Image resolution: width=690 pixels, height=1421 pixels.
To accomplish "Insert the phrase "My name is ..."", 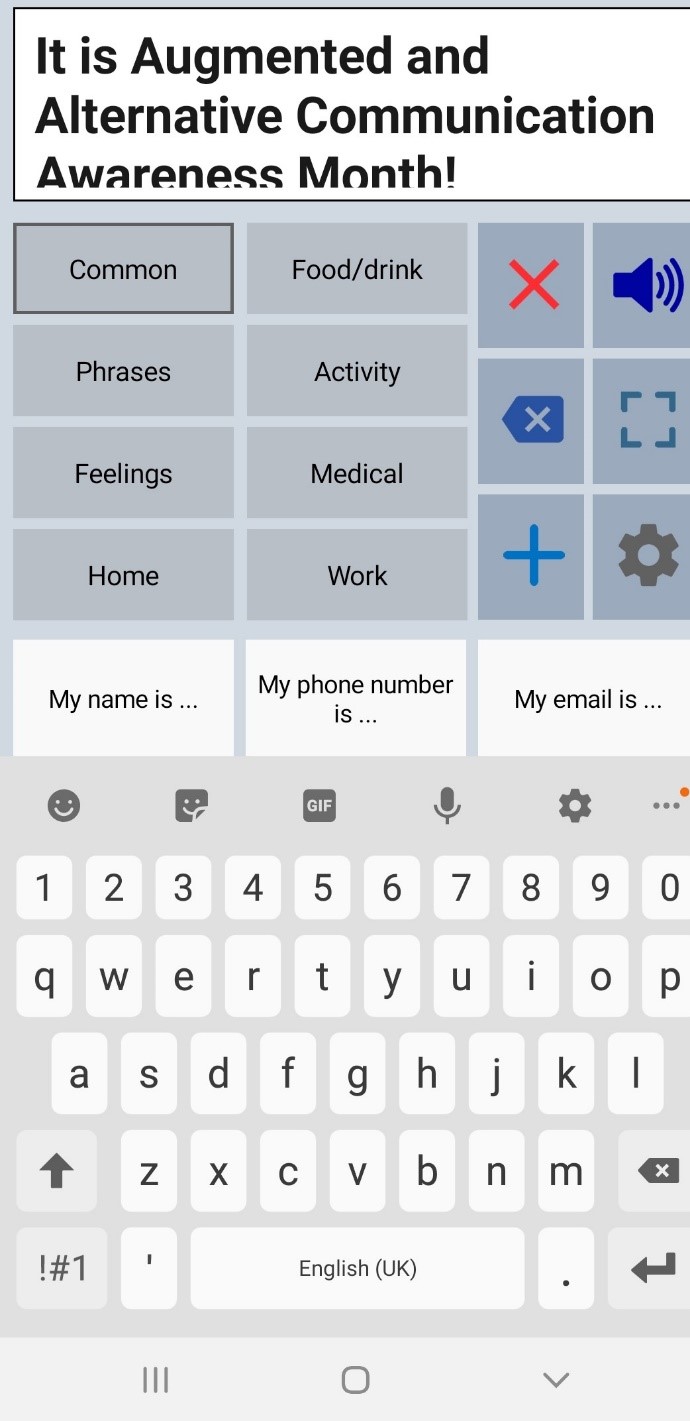I will [123, 699].
